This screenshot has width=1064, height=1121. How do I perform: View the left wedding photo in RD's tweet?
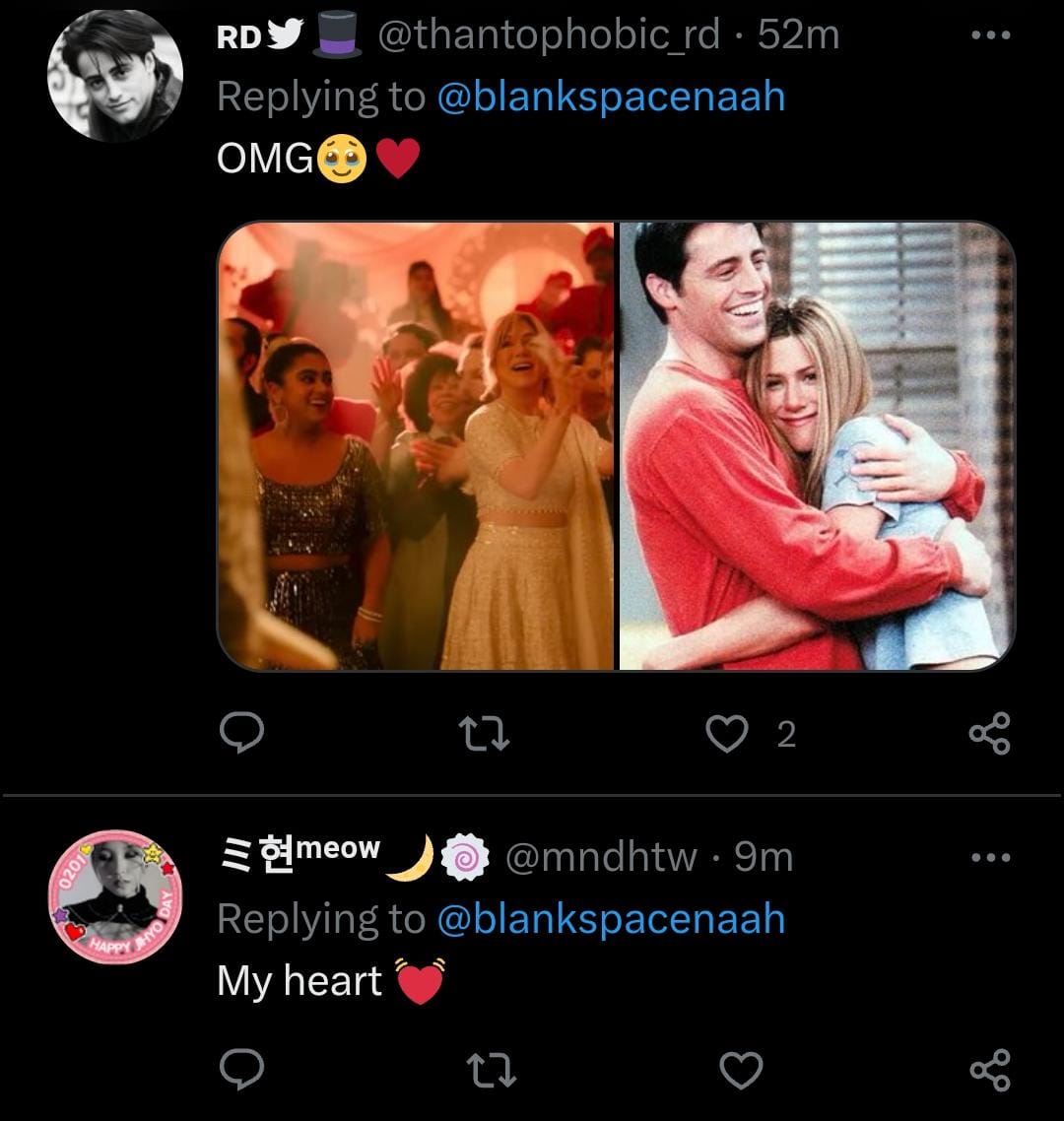tap(416, 446)
